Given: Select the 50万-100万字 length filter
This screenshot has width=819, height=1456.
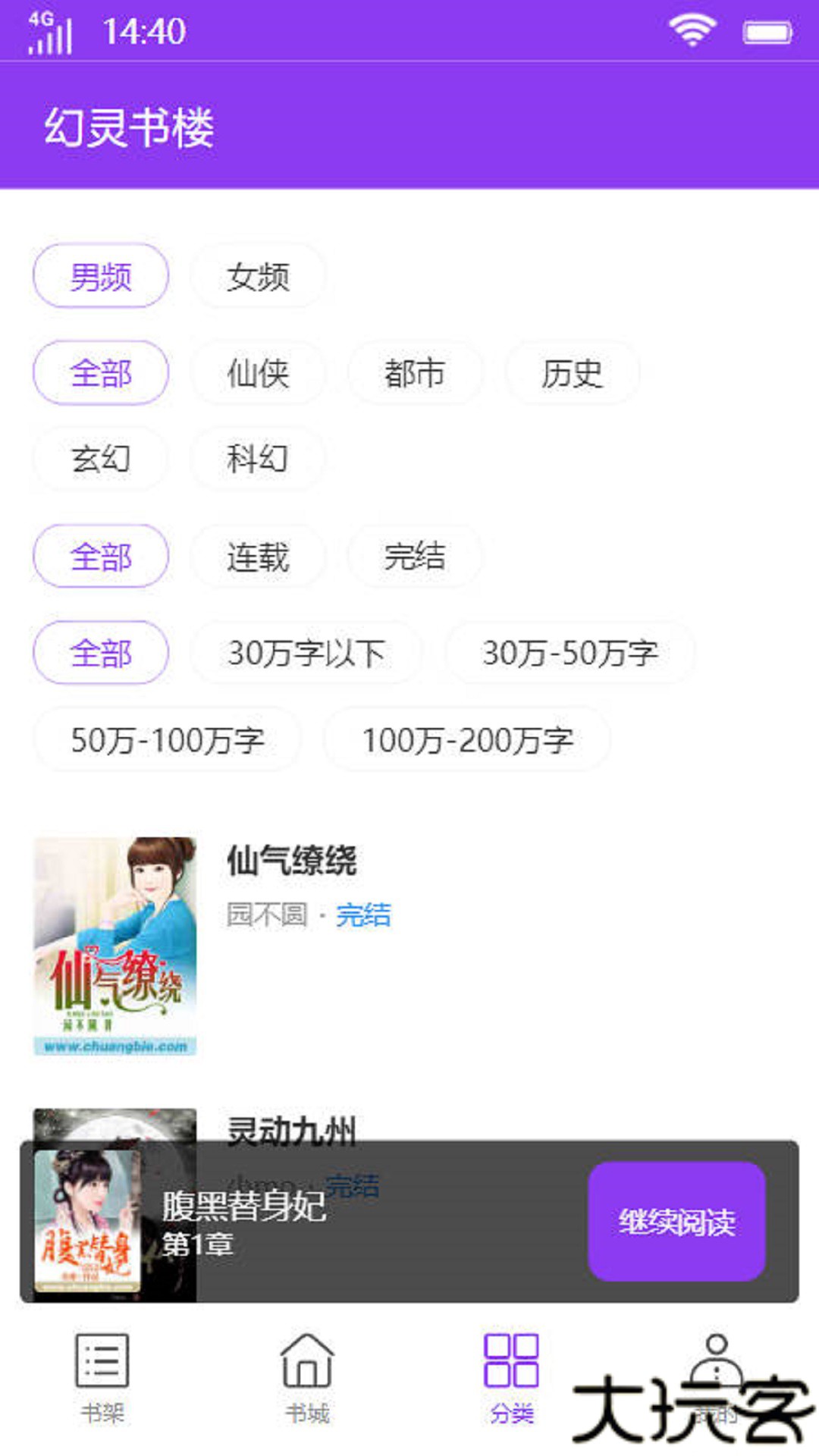Looking at the screenshot, I should tap(168, 739).
